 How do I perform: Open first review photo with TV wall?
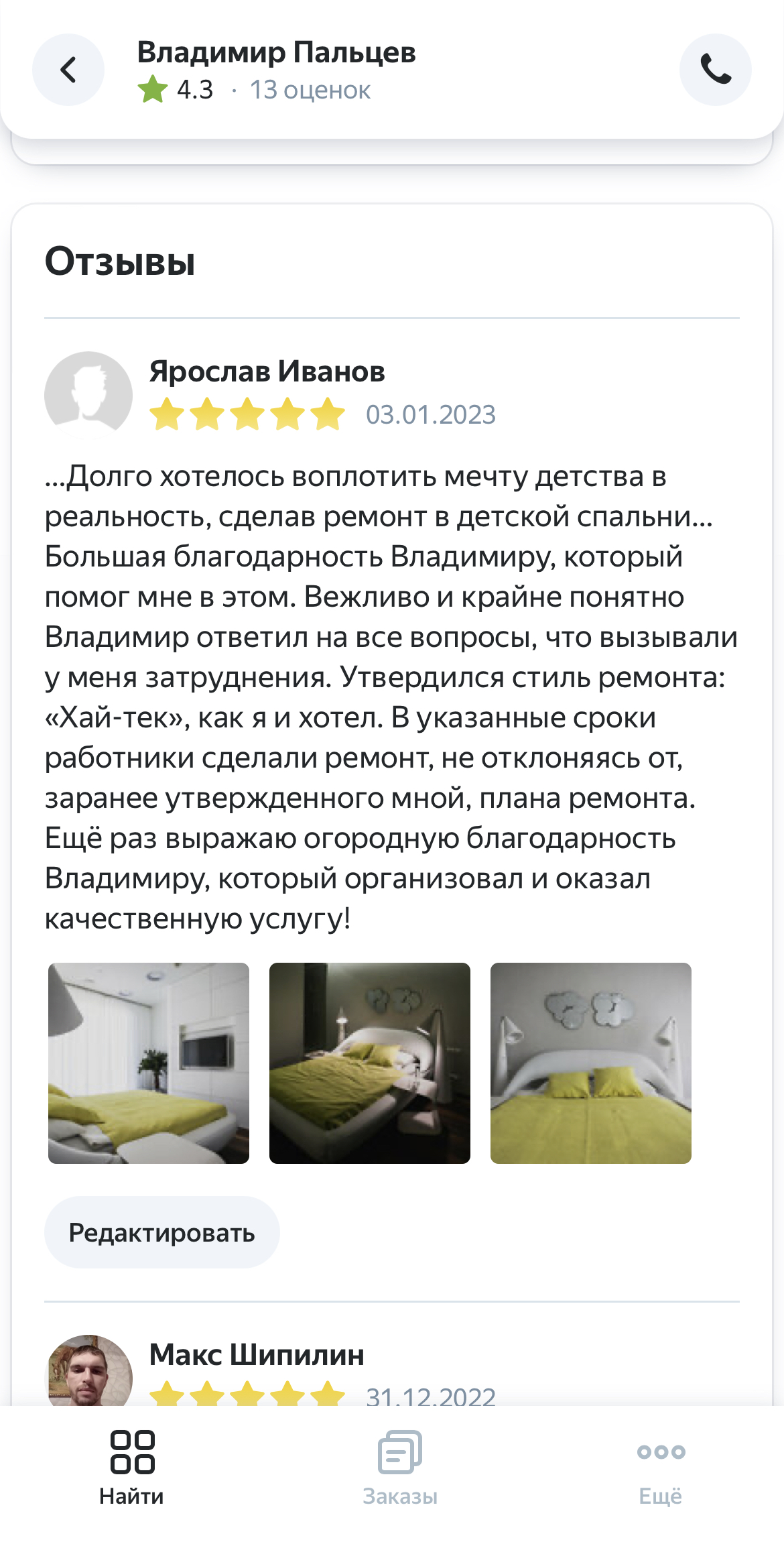click(149, 1063)
